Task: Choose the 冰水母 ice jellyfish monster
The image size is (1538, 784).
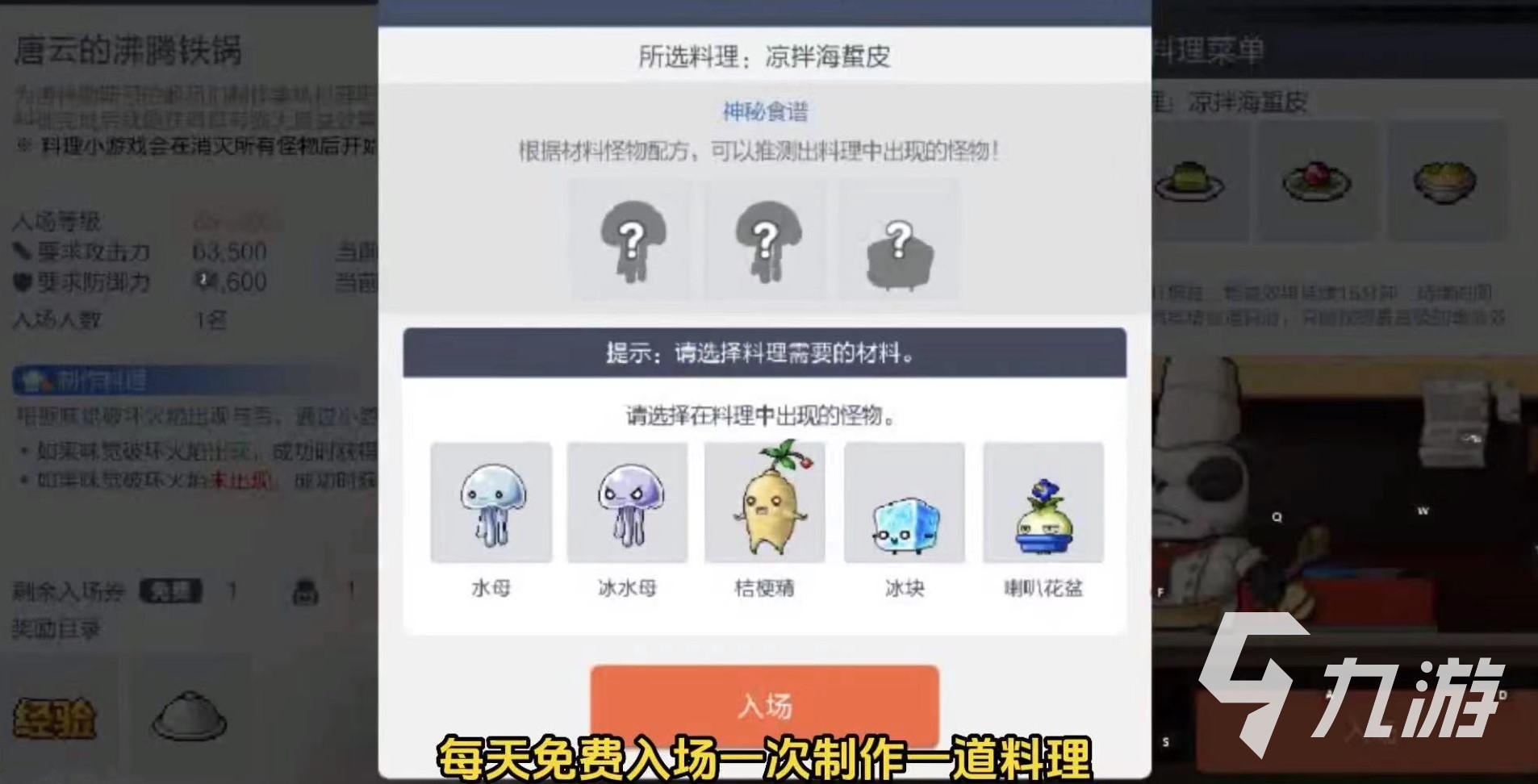Action: (628, 503)
